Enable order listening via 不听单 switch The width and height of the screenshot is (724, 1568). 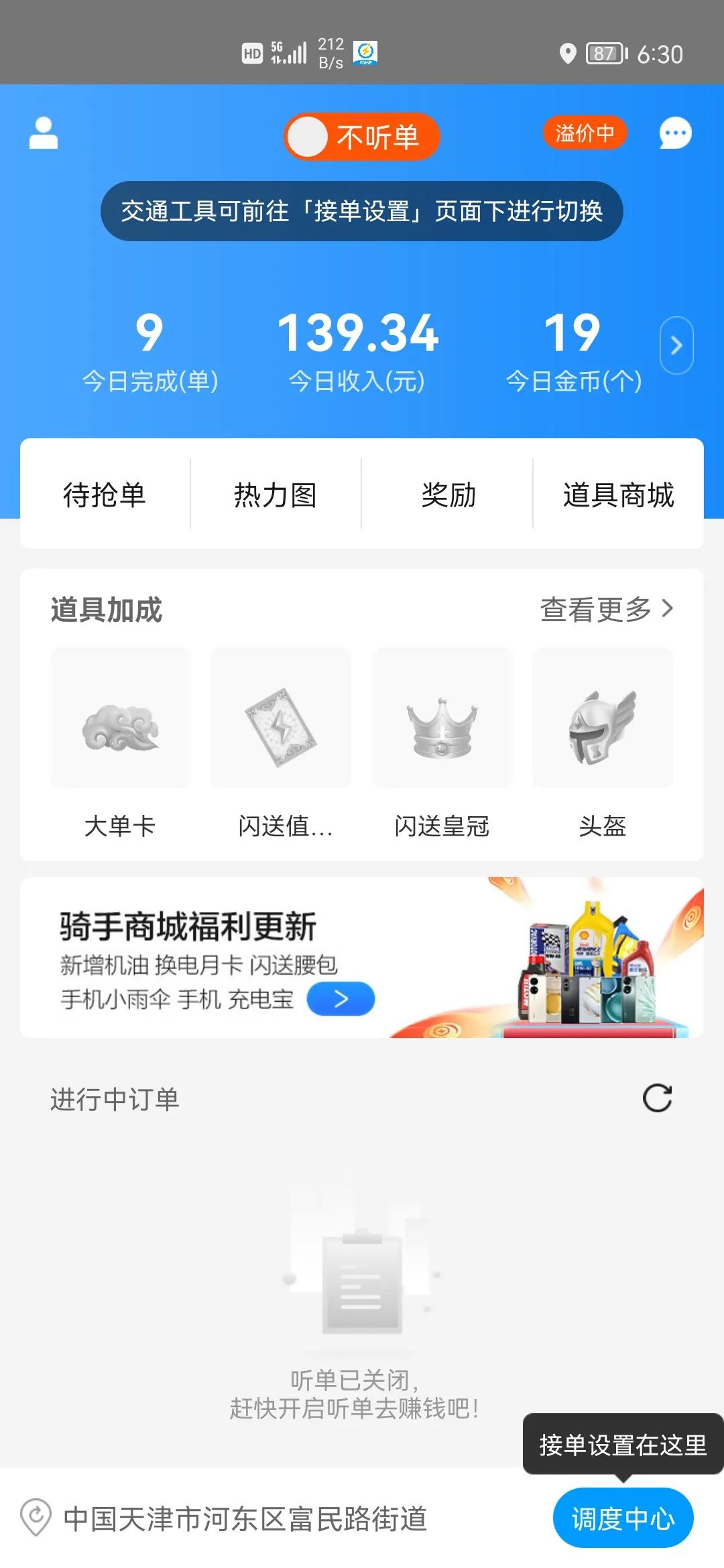coord(361,135)
